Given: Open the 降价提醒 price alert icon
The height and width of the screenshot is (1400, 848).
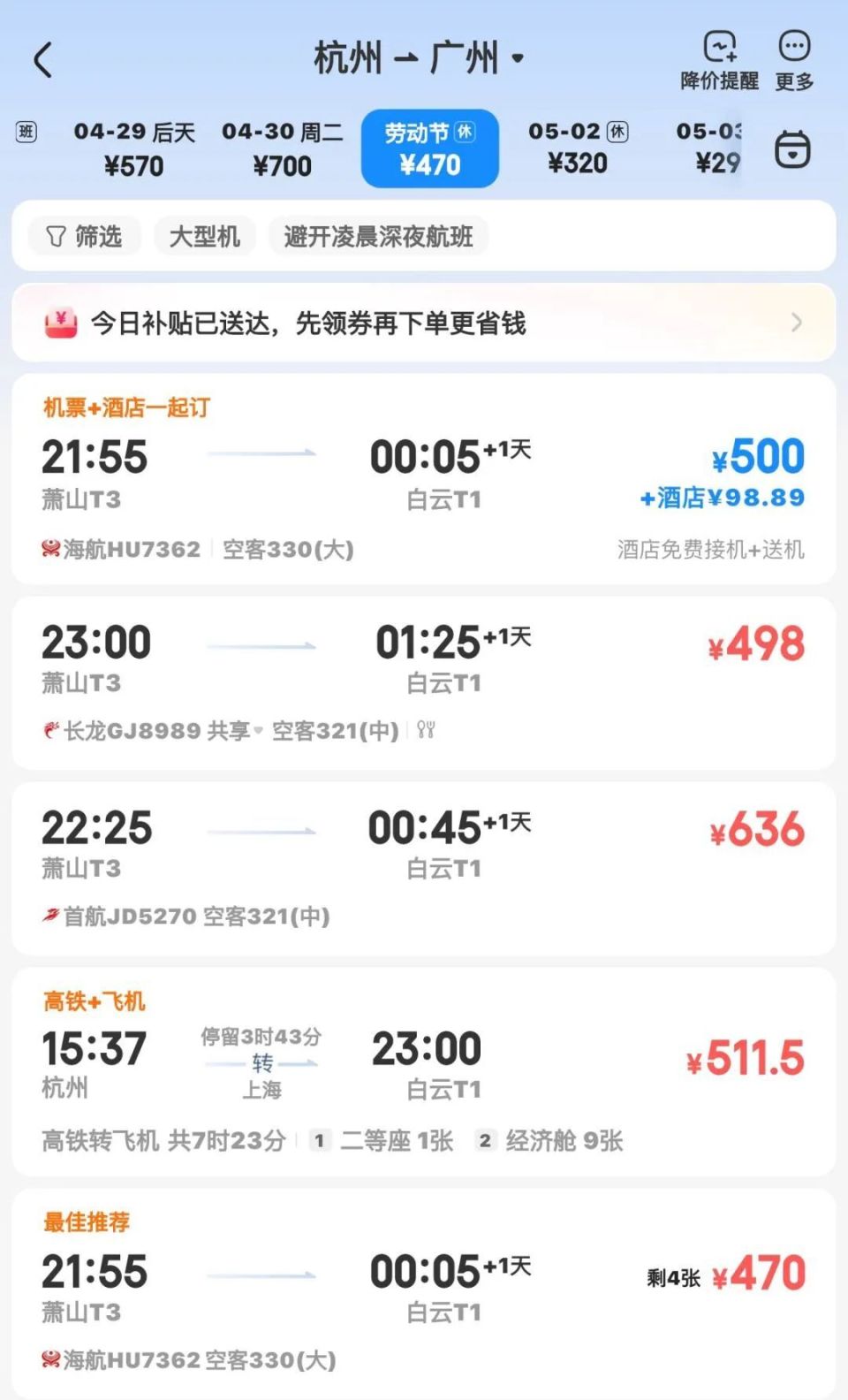Looking at the screenshot, I should pyautogui.click(x=721, y=46).
